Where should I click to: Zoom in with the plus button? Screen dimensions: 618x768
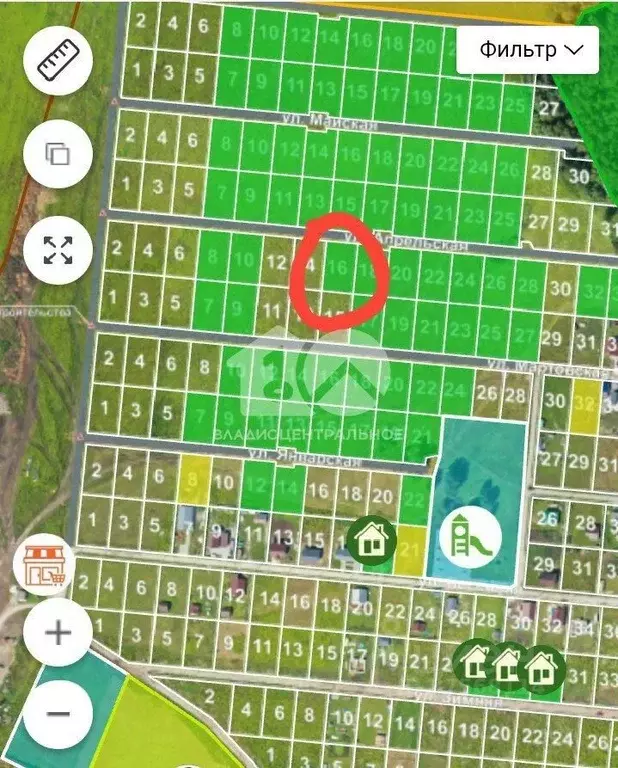(x=58, y=632)
